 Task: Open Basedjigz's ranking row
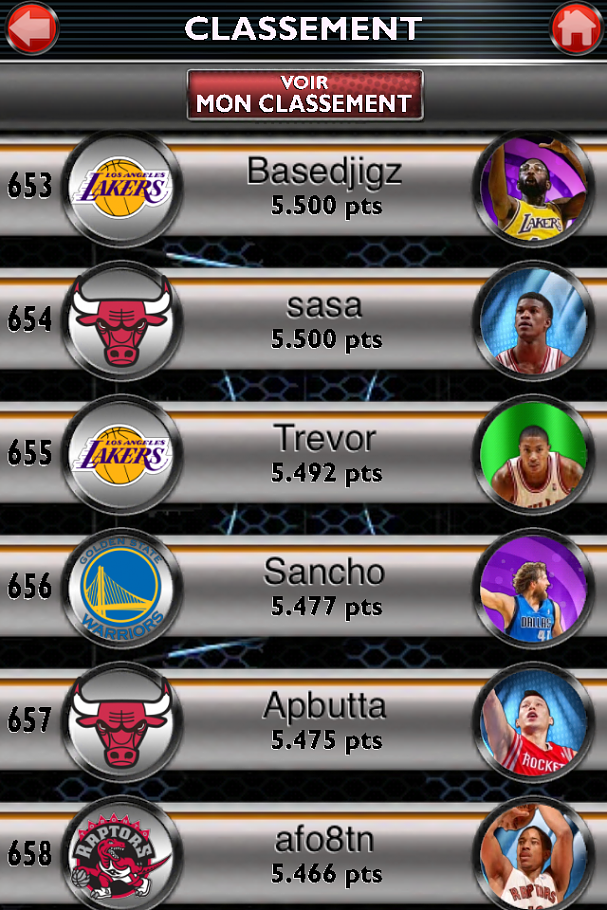click(323, 187)
